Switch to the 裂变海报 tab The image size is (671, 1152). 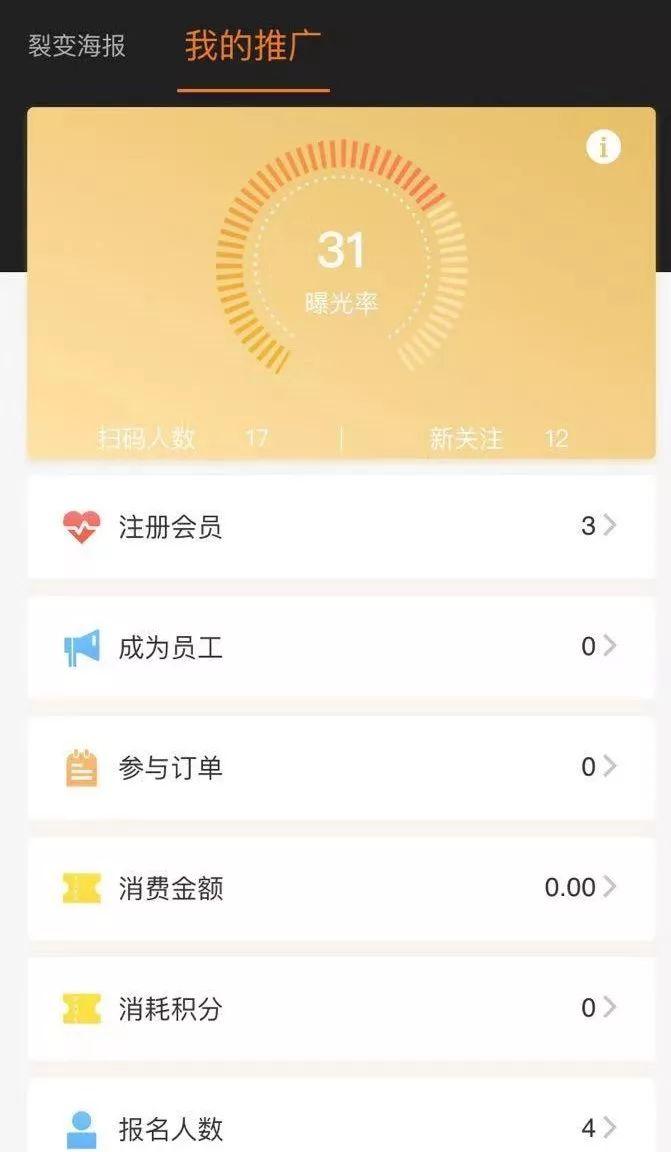pyautogui.click(x=77, y=46)
